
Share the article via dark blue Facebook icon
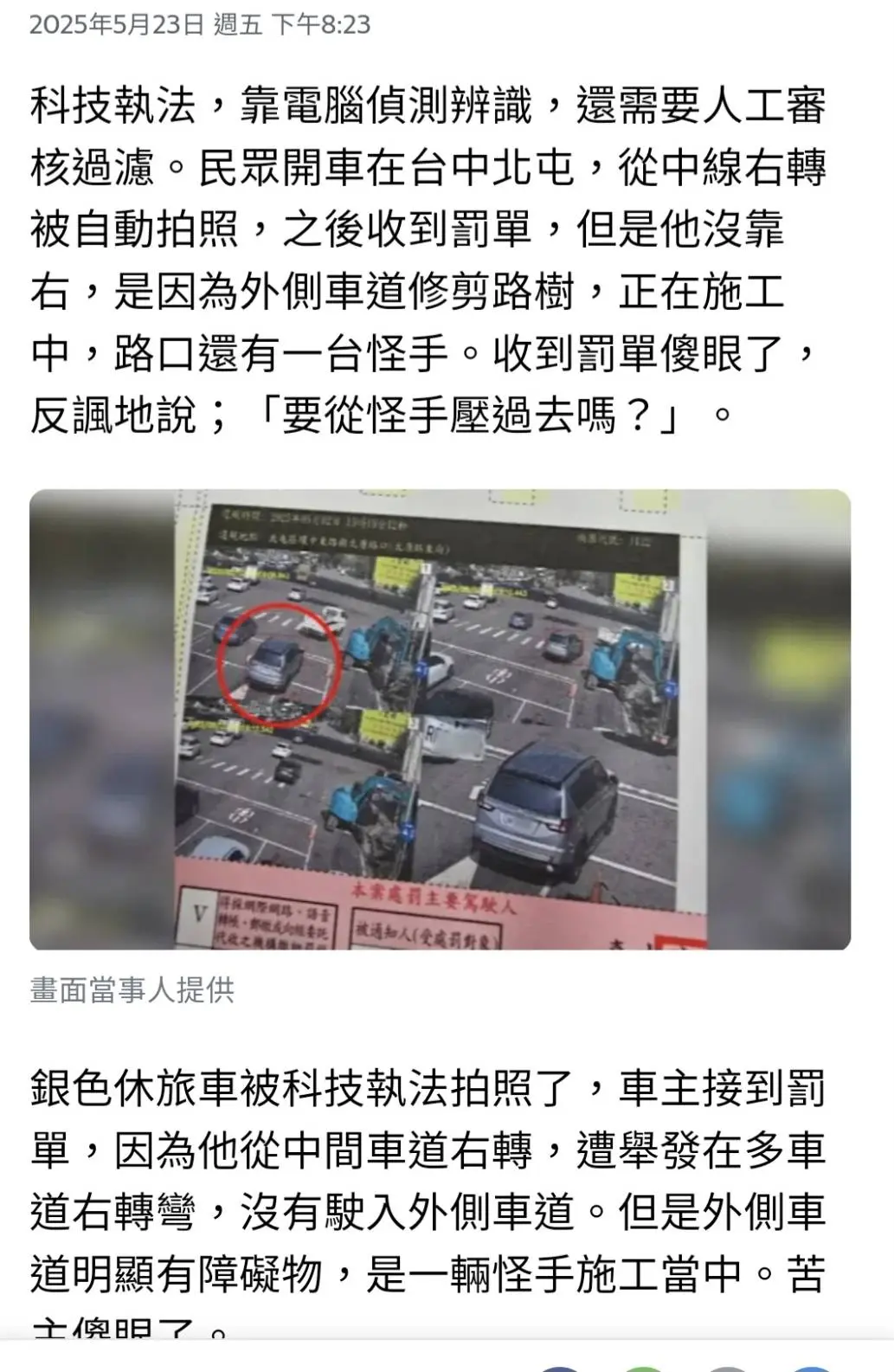pyautogui.click(x=560, y=1369)
